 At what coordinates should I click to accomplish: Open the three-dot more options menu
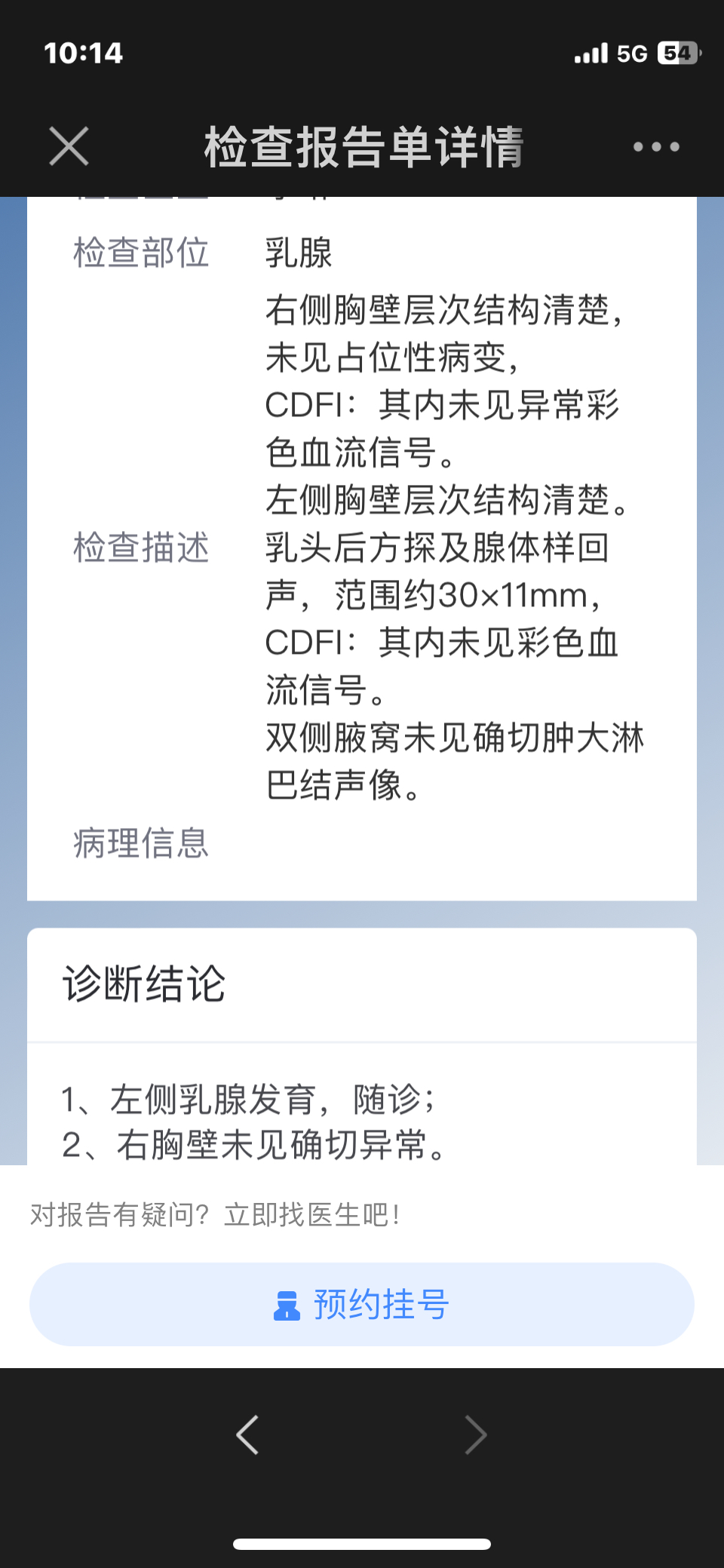point(656,147)
